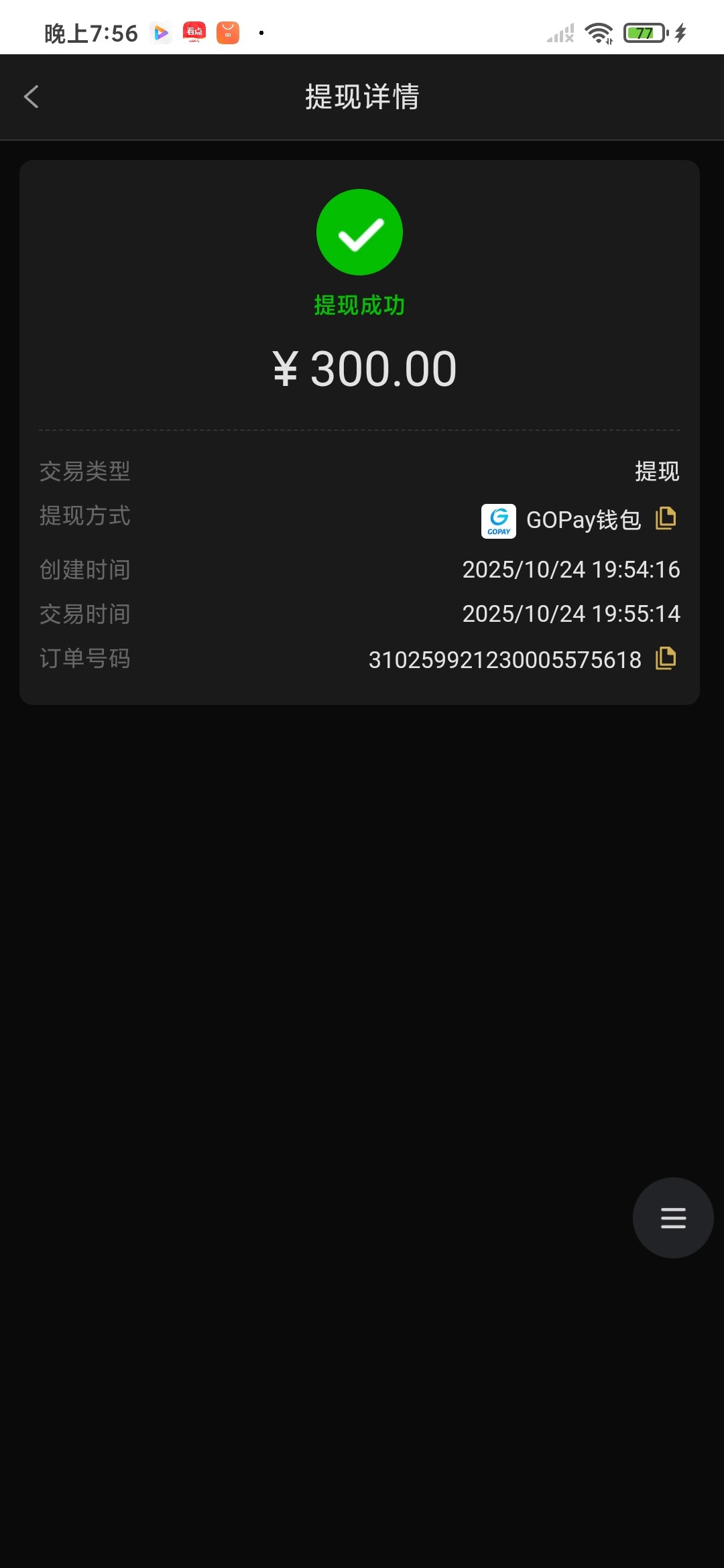The width and height of the screenshot is (724, 1568).
Task: Tap the battery indicator showing 77
Action: point(642,31)
